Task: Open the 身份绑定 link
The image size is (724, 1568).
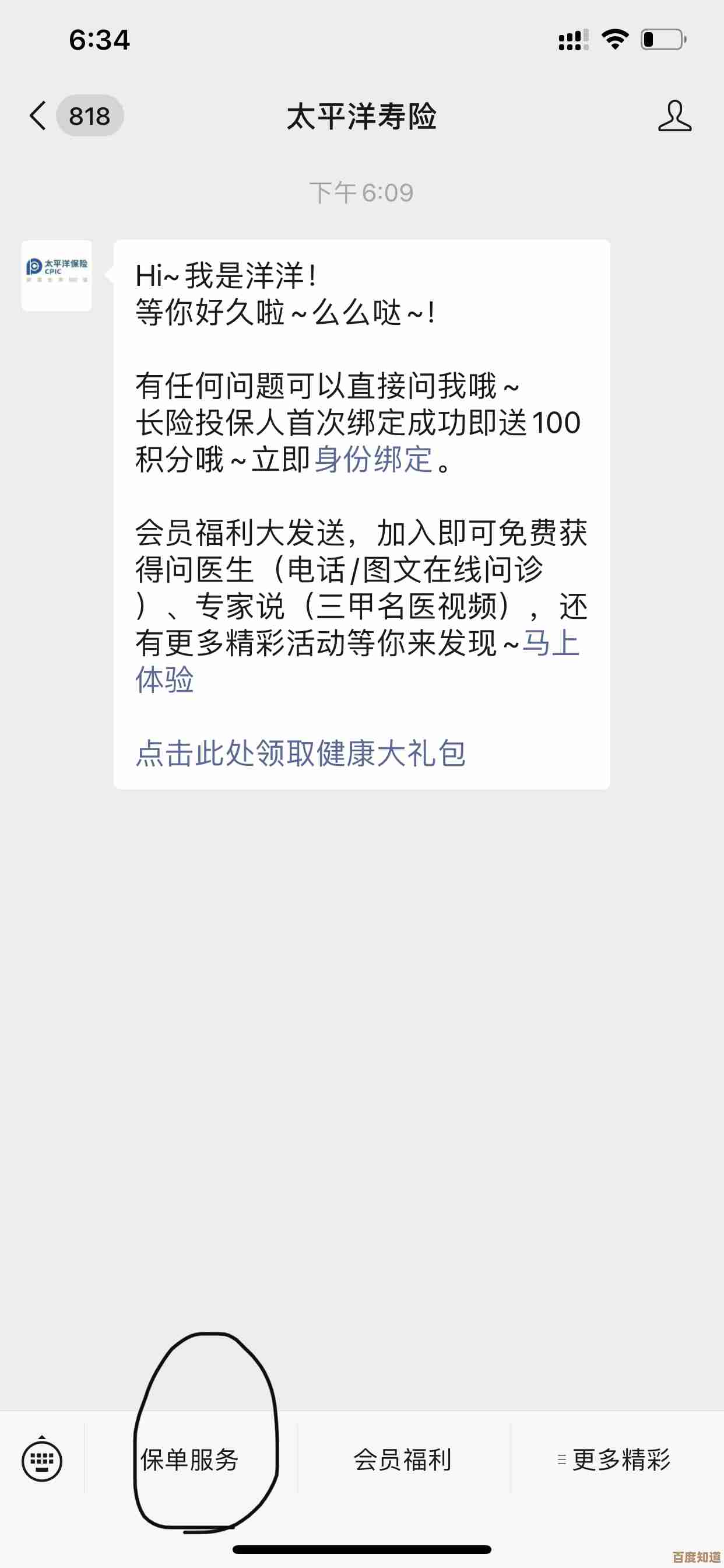Action: coord(373,460)
